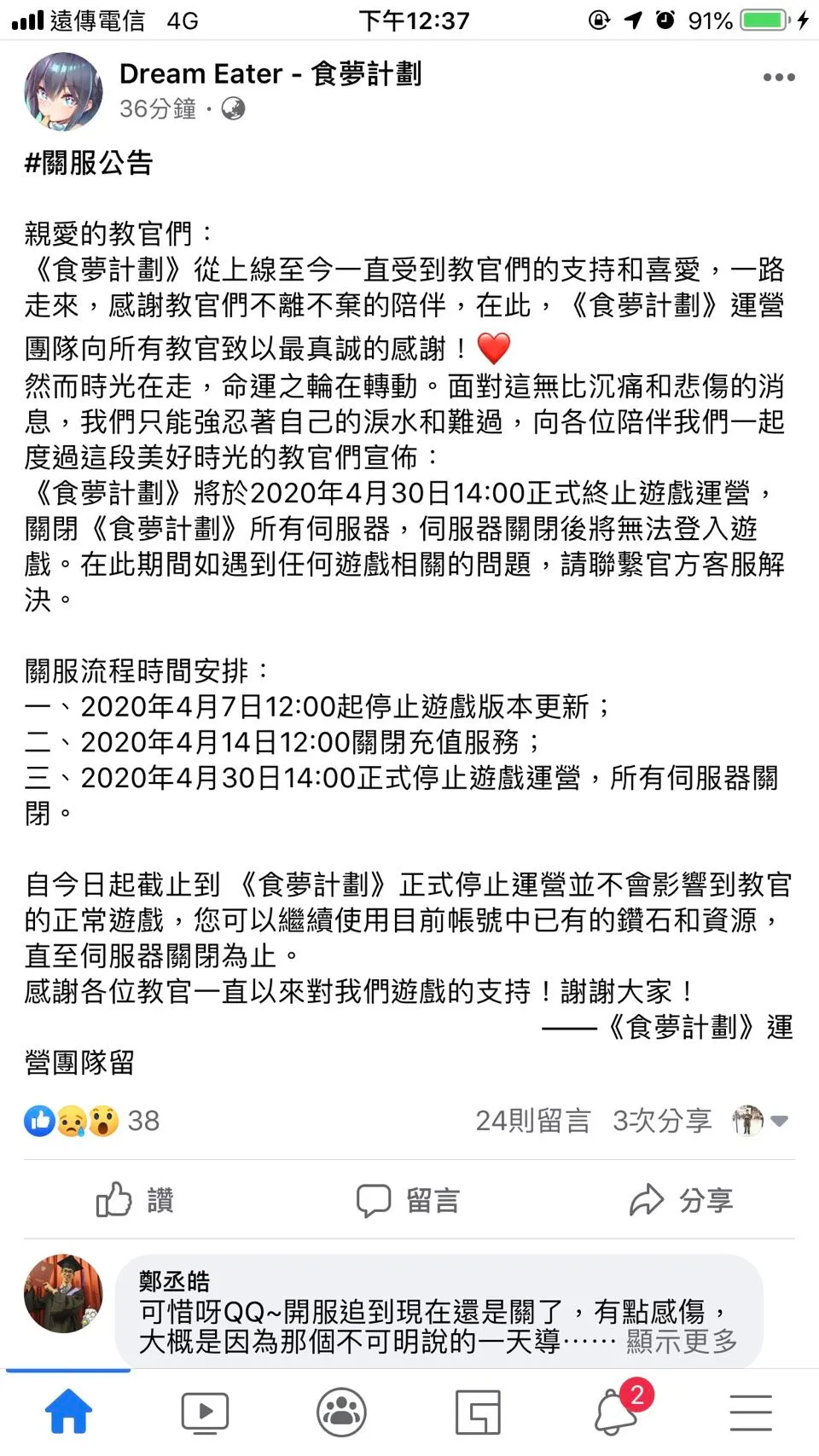Tap the #關服公告 hashtag
This screenshot has width=819, height=1456.
point(89,162)
